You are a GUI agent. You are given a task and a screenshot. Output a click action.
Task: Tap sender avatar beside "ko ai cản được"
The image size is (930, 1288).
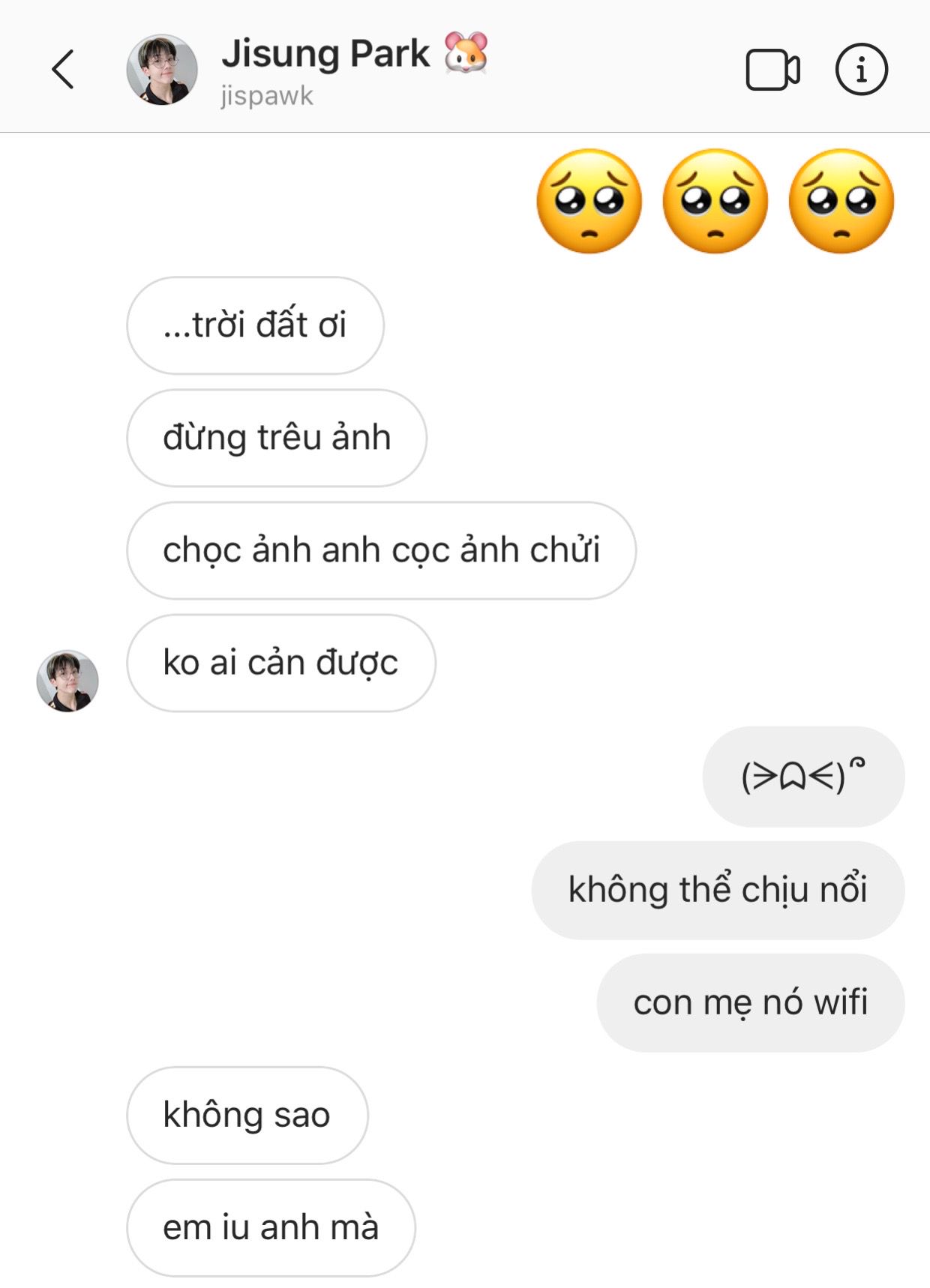[67, 681]
